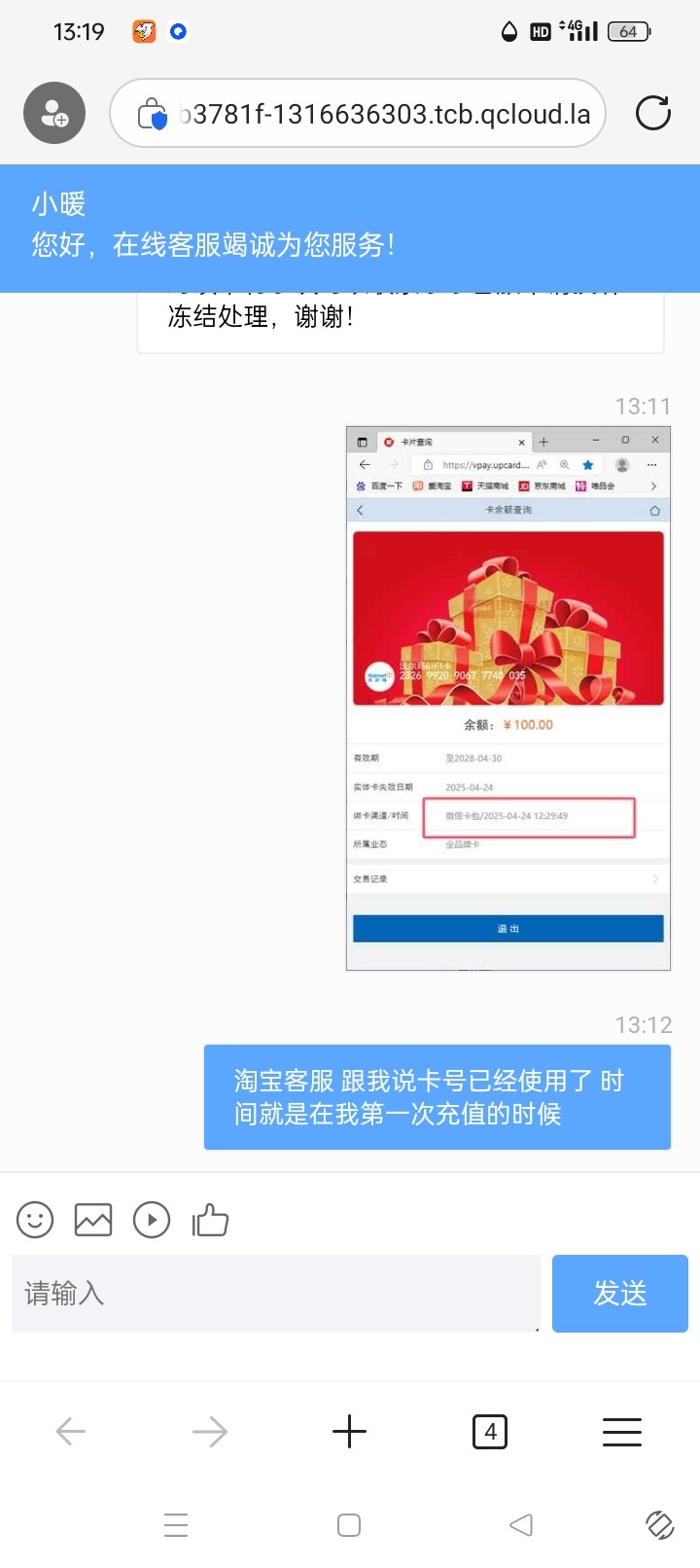This screenshot has width=700, height=1568.
Task: Attach an image to the chat
Action: [93, 1220]
